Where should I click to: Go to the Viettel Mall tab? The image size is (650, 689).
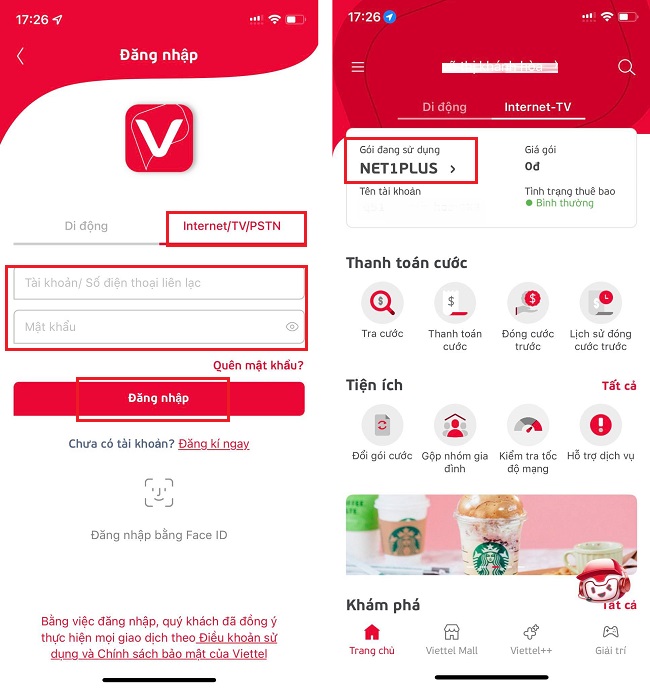452,639
